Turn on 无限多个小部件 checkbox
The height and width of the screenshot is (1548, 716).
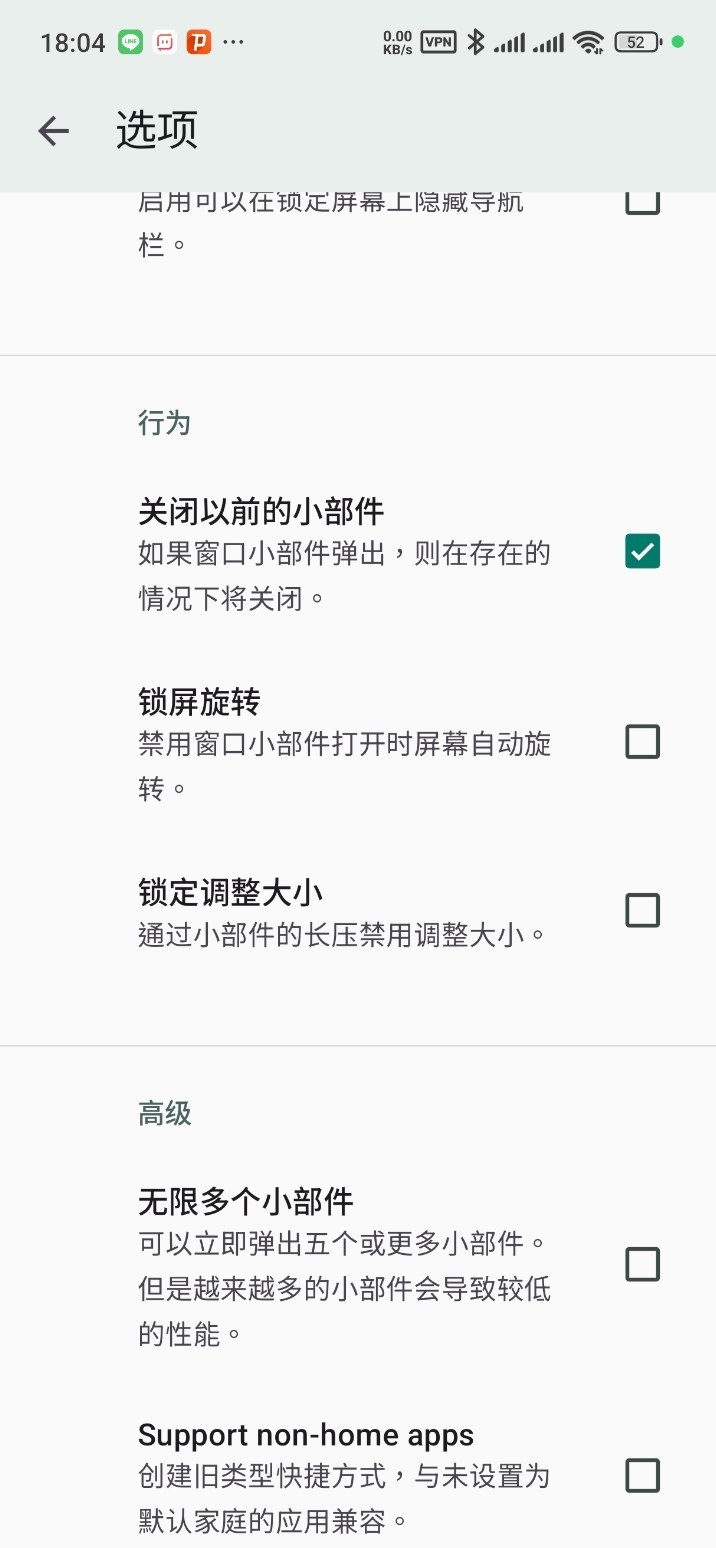tap(642, 1264)
